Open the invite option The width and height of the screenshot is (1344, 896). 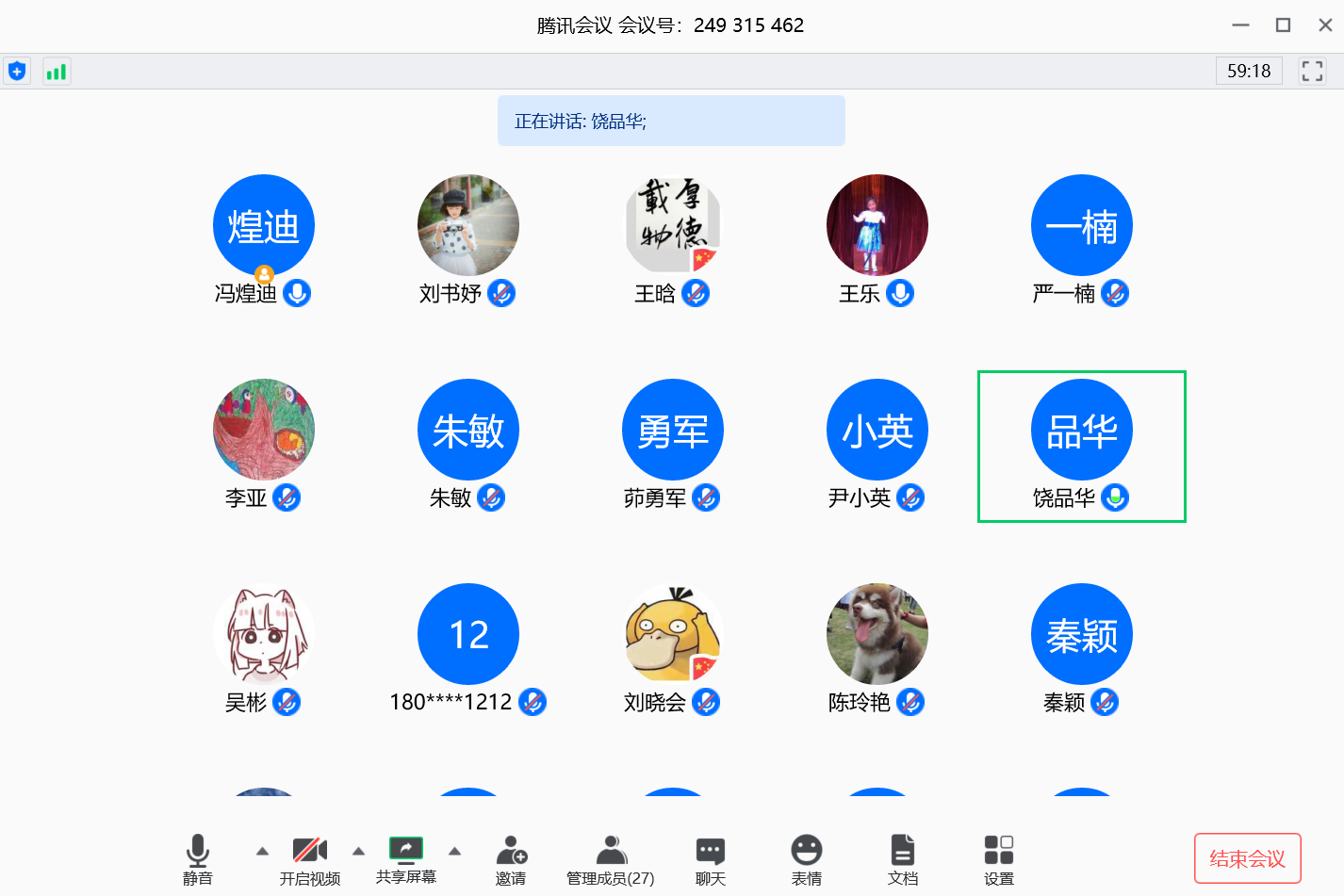tap(511, 858)
